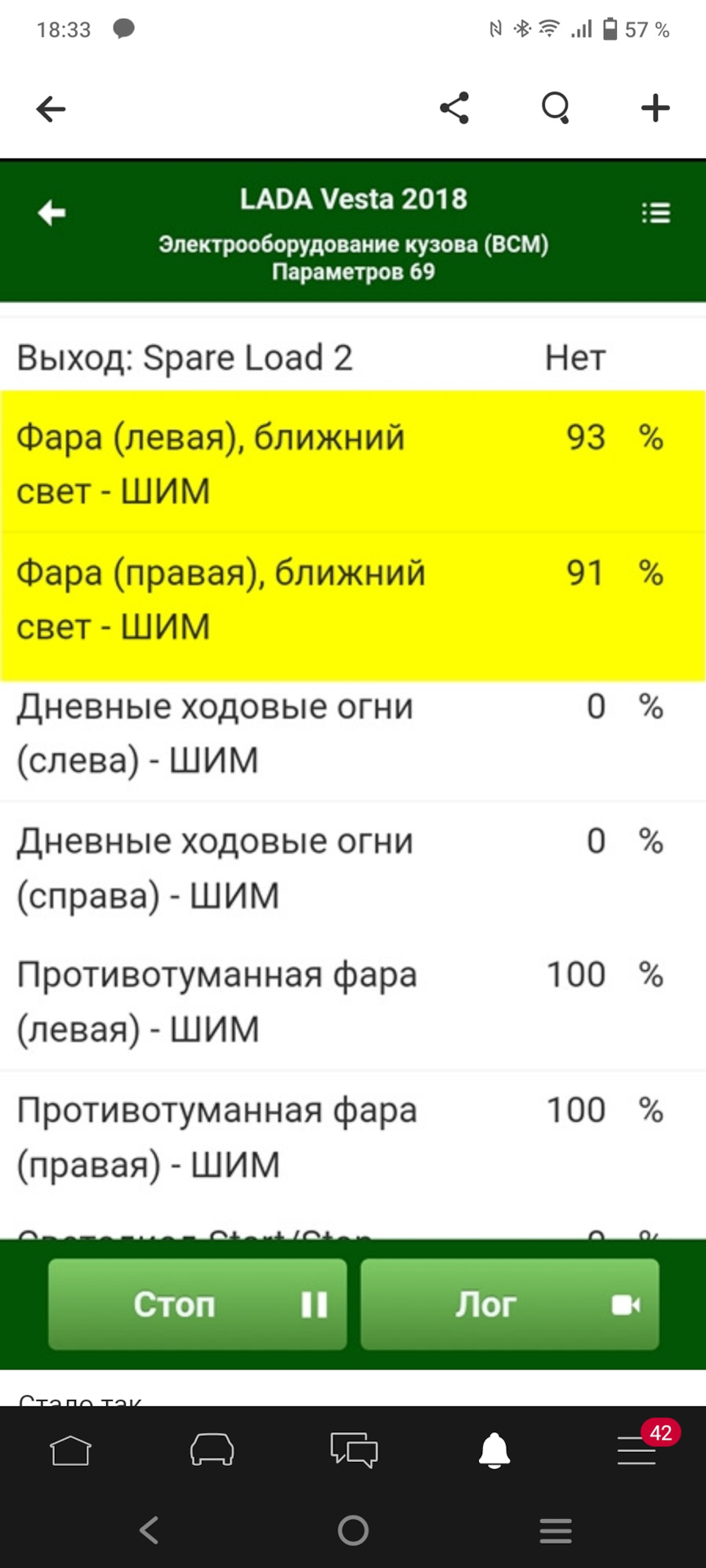Share this post
The image size is (706, 1568).
coord(454,108)
